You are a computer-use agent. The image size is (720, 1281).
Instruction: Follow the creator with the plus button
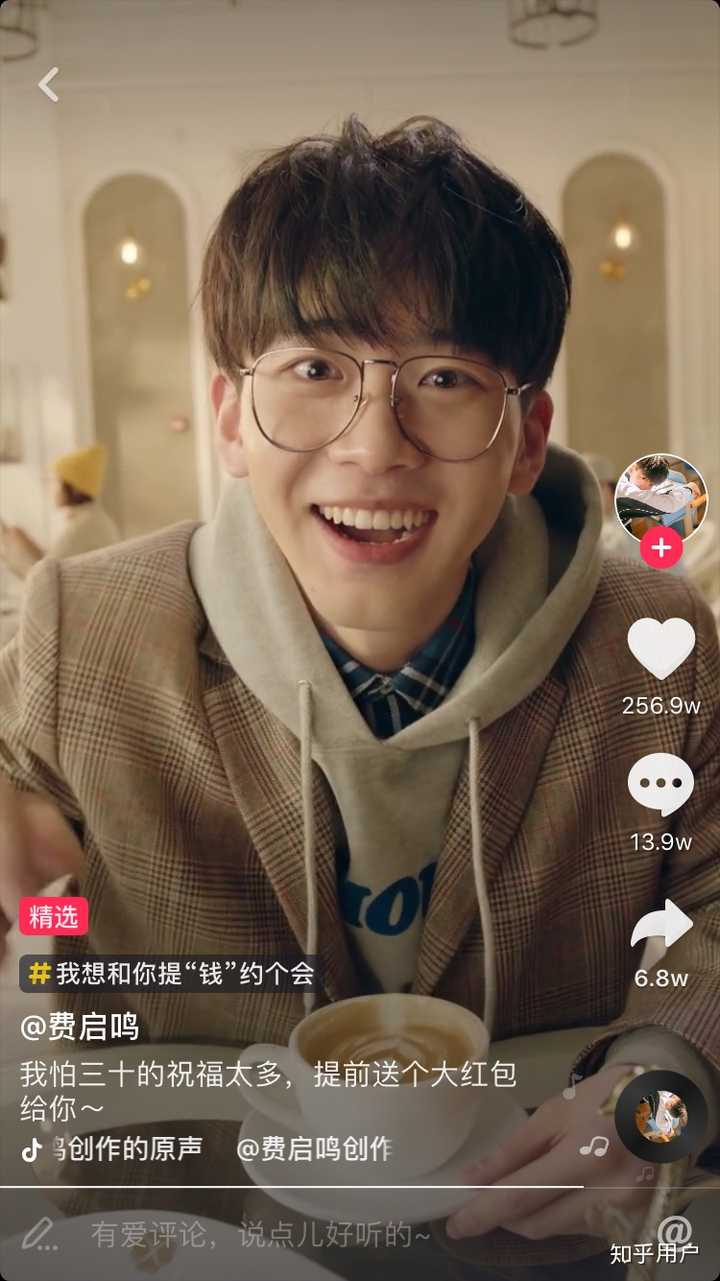(x=661, y=548)
